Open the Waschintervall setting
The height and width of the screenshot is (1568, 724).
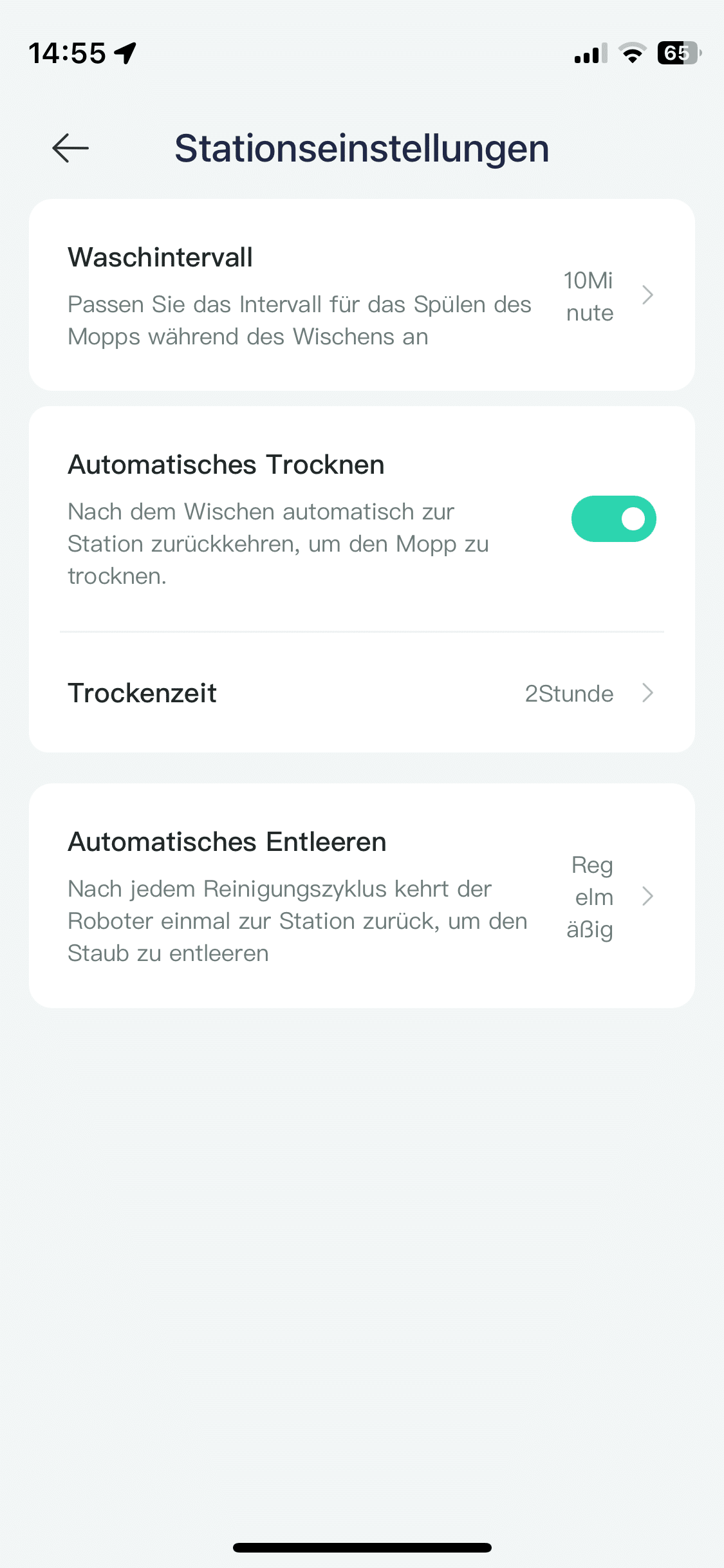point(361,295)
